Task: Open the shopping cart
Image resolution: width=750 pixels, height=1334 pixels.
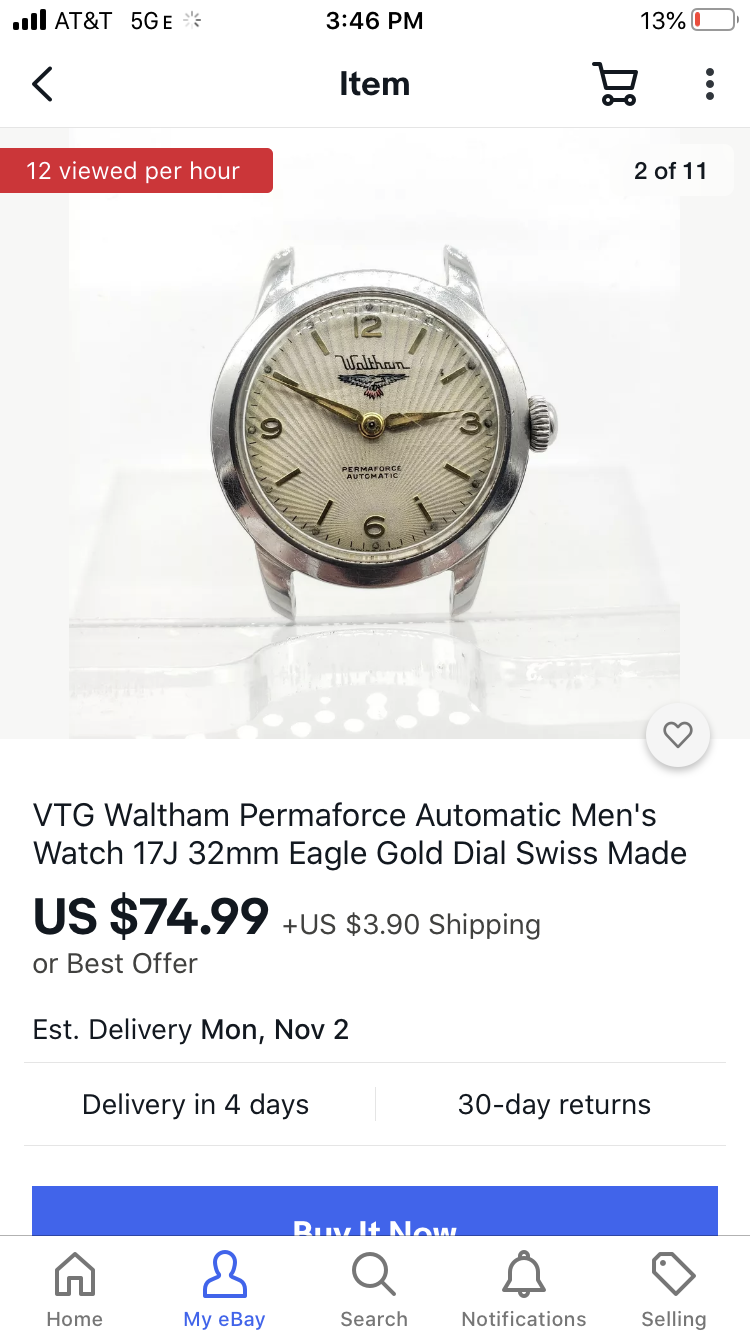Action: (x=614, y=84)
